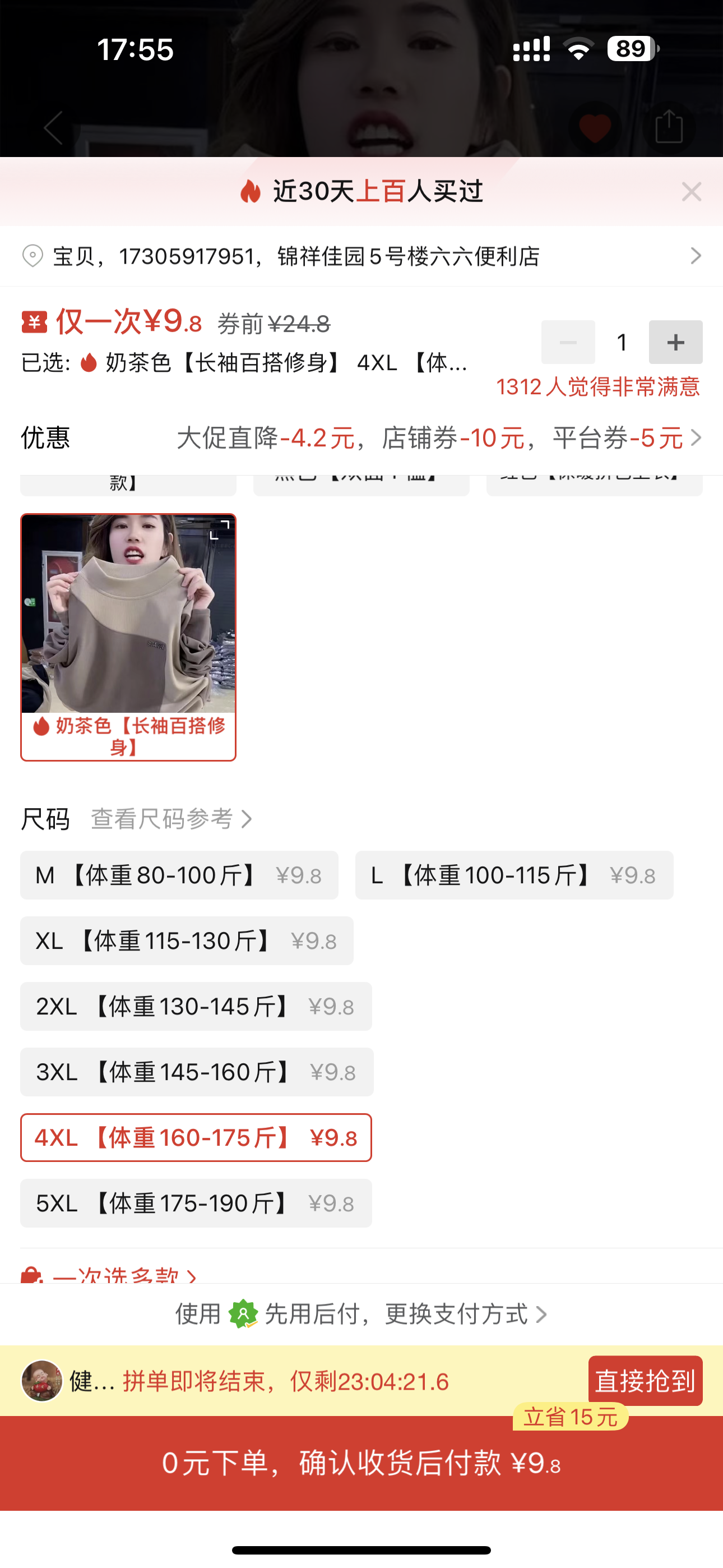
Task: Select the 奶茶色【长袖百搭修身】 style tile
Action: pos(128,736)
